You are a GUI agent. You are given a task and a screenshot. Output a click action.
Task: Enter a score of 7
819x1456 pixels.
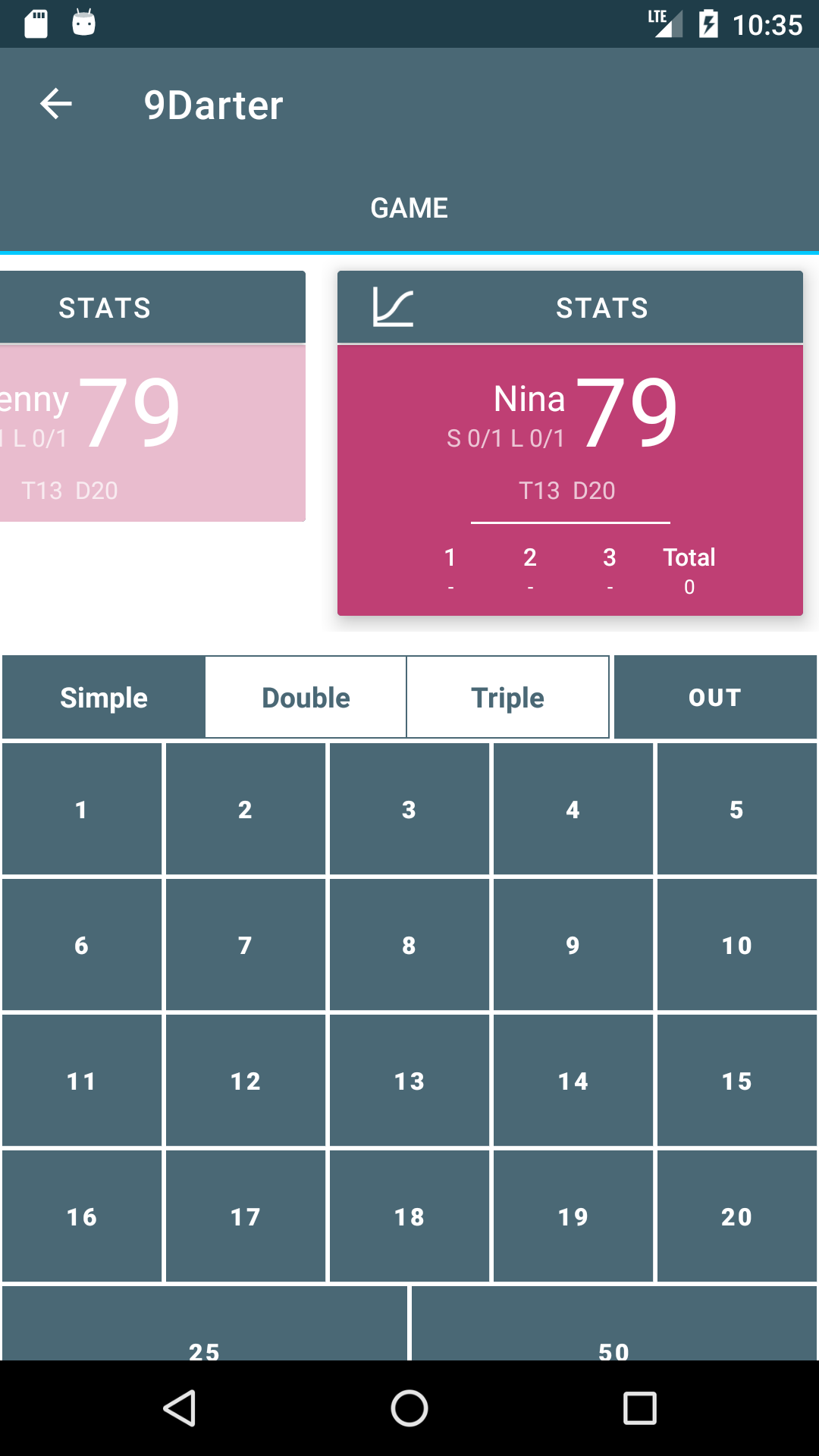click(246, 945)
